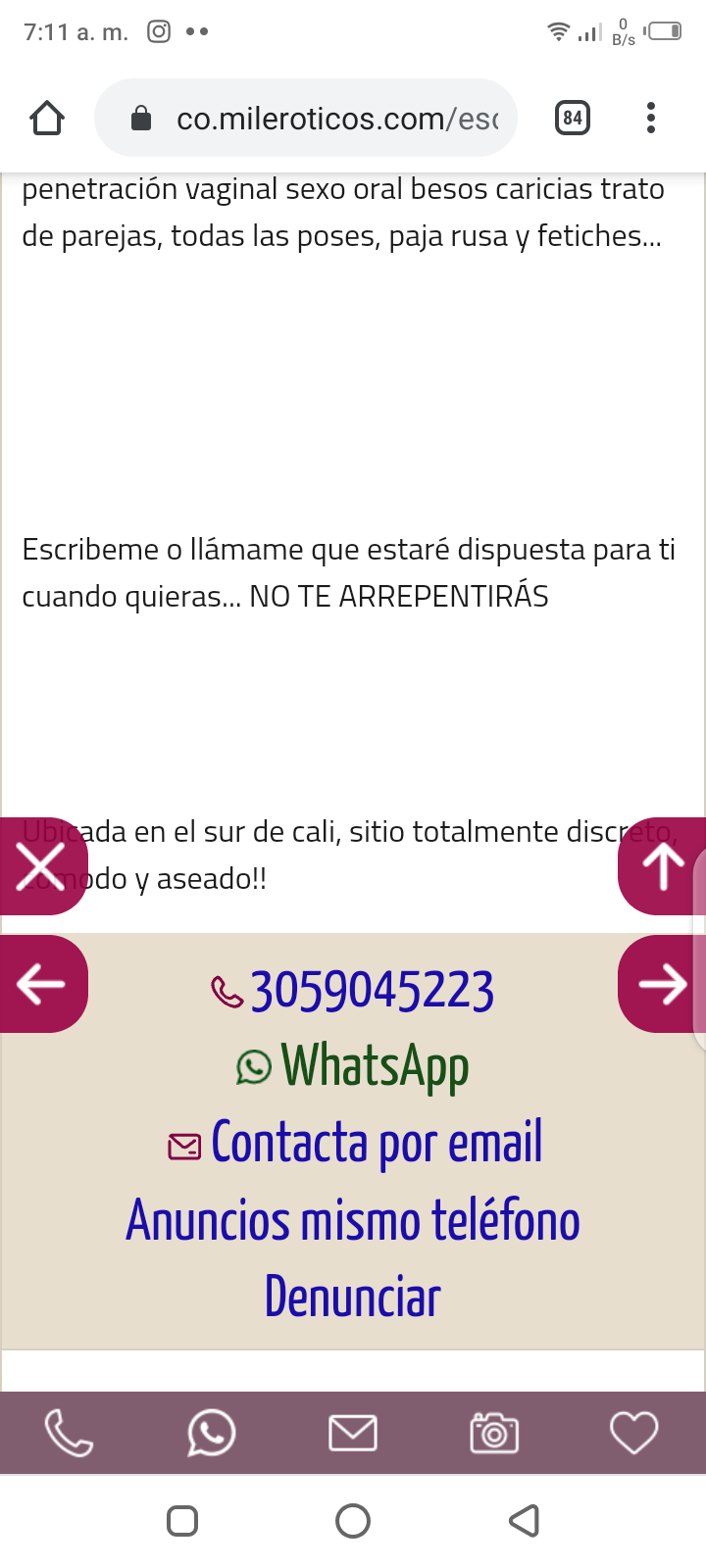
Task: Open photos via the camera icon
Action: [x=494, y=1434]
